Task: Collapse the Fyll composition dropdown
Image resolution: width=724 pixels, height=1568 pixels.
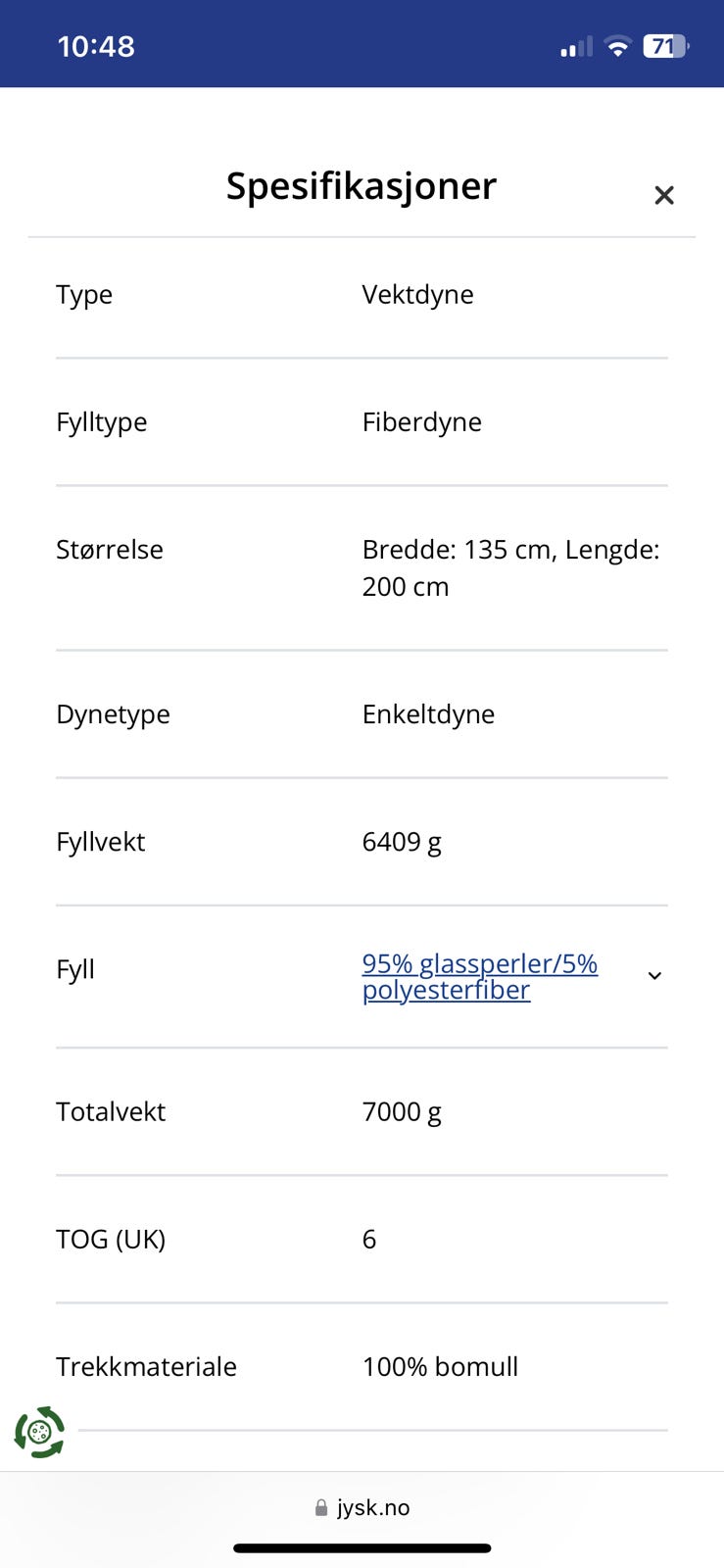Action: 653,976
